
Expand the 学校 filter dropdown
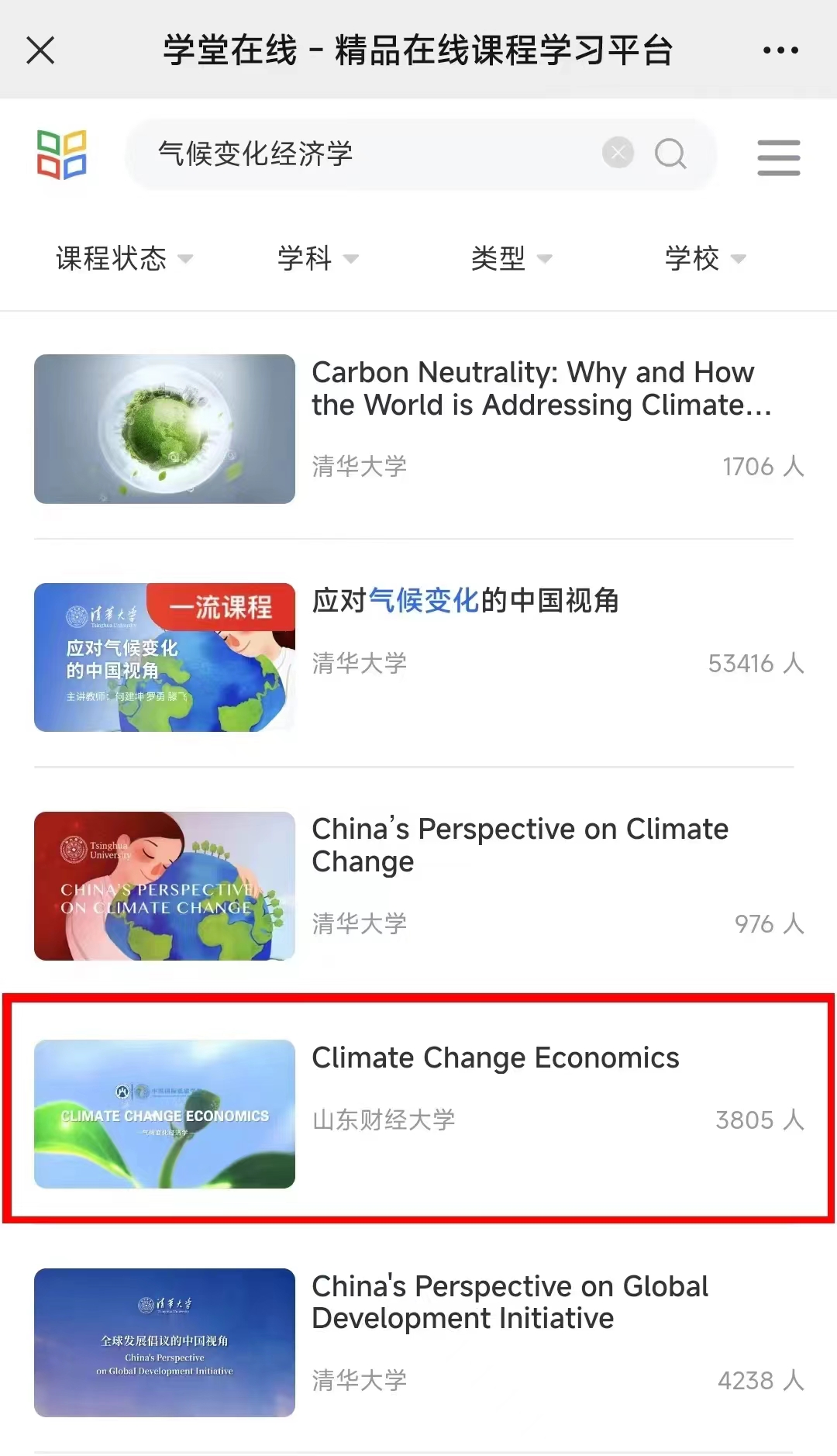[x=705, y=258]
